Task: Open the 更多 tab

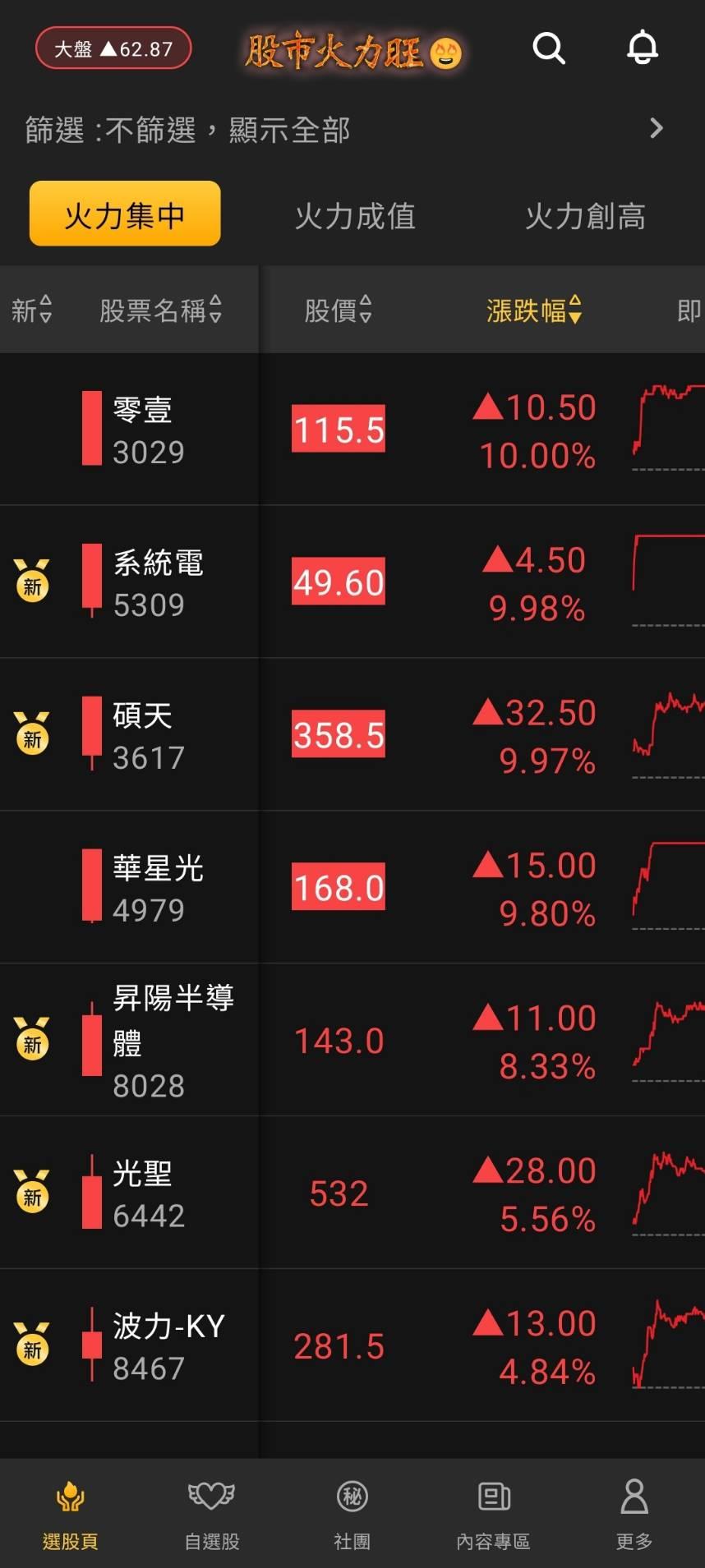Action: pos(634,1514)
